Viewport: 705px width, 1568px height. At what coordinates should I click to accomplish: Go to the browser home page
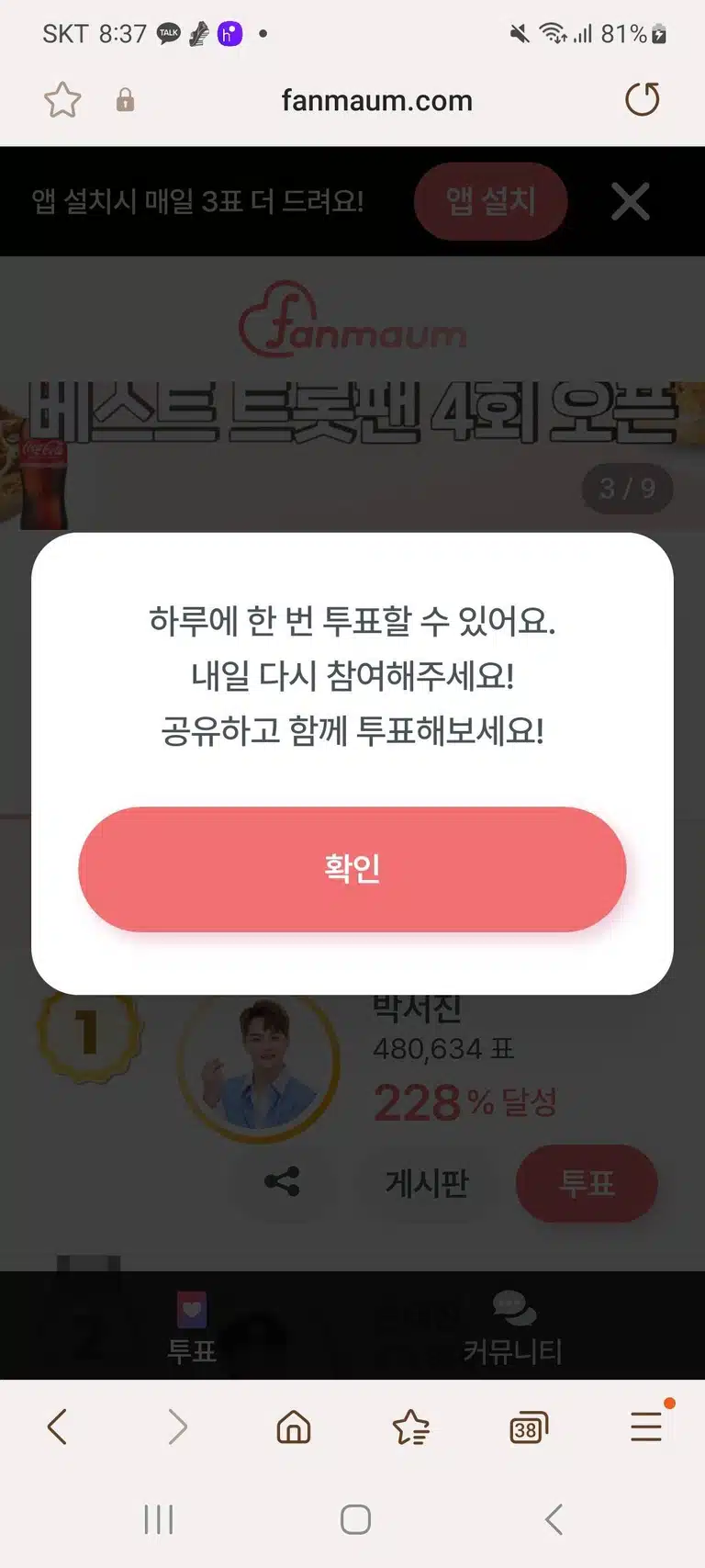[x=294, y=1427]
